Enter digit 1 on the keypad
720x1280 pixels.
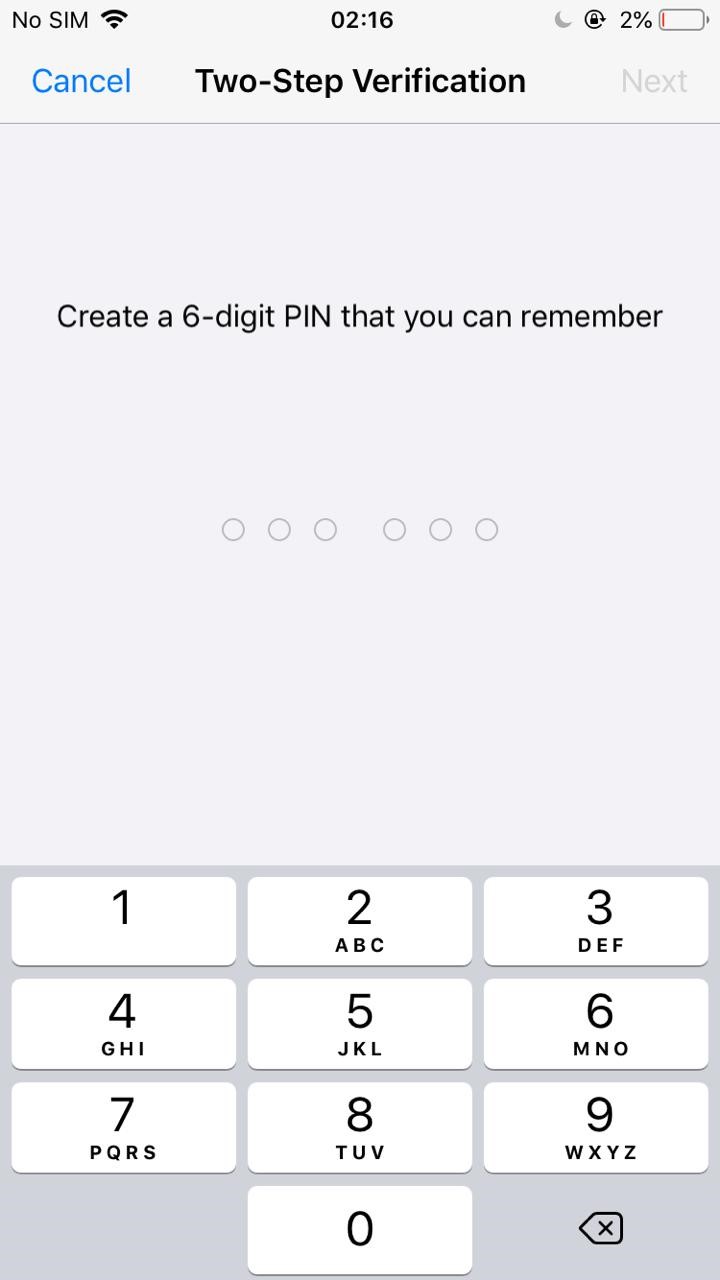click(123, 920)
